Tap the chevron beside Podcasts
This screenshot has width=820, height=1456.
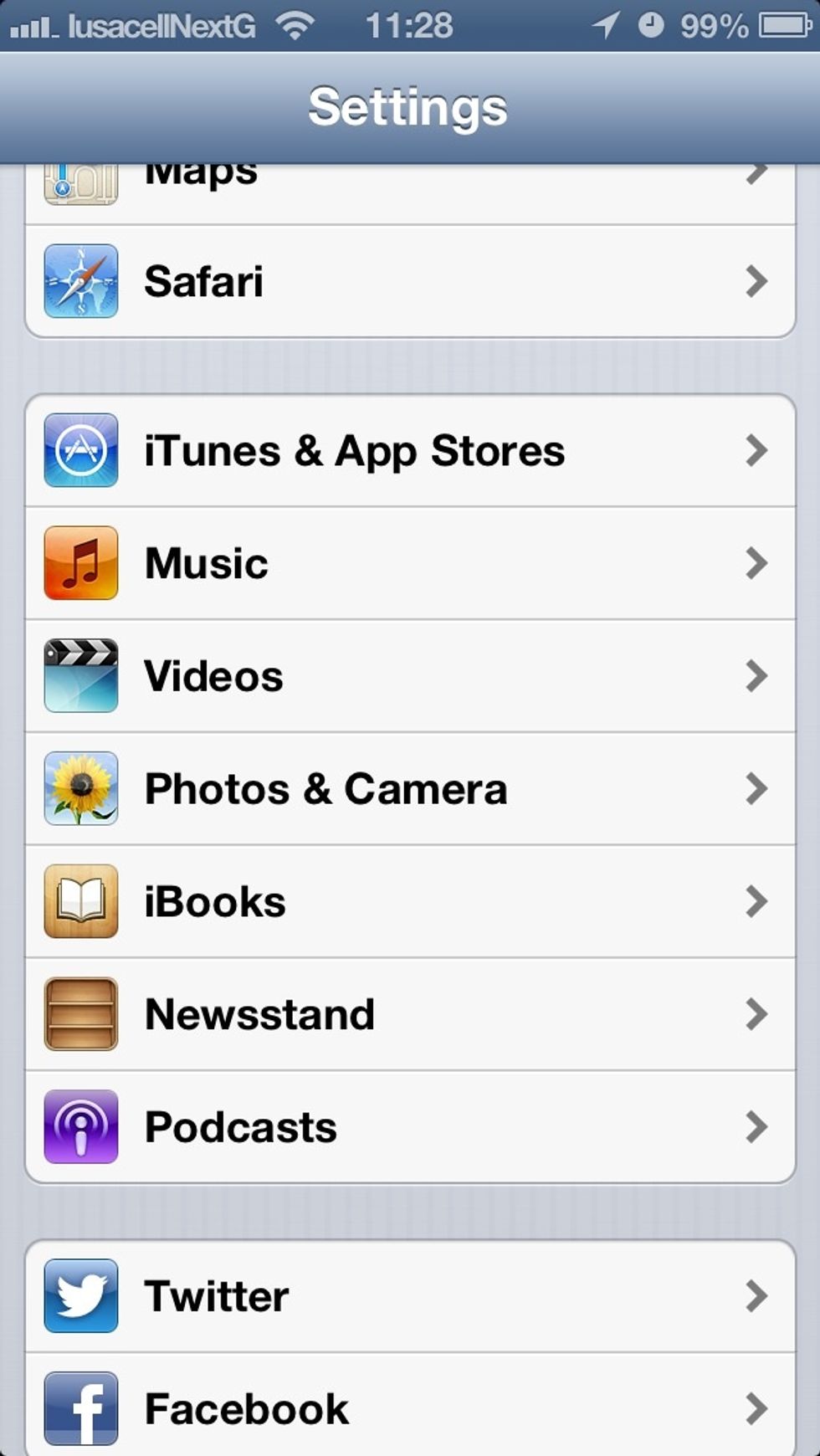[x=756, y=1126]
